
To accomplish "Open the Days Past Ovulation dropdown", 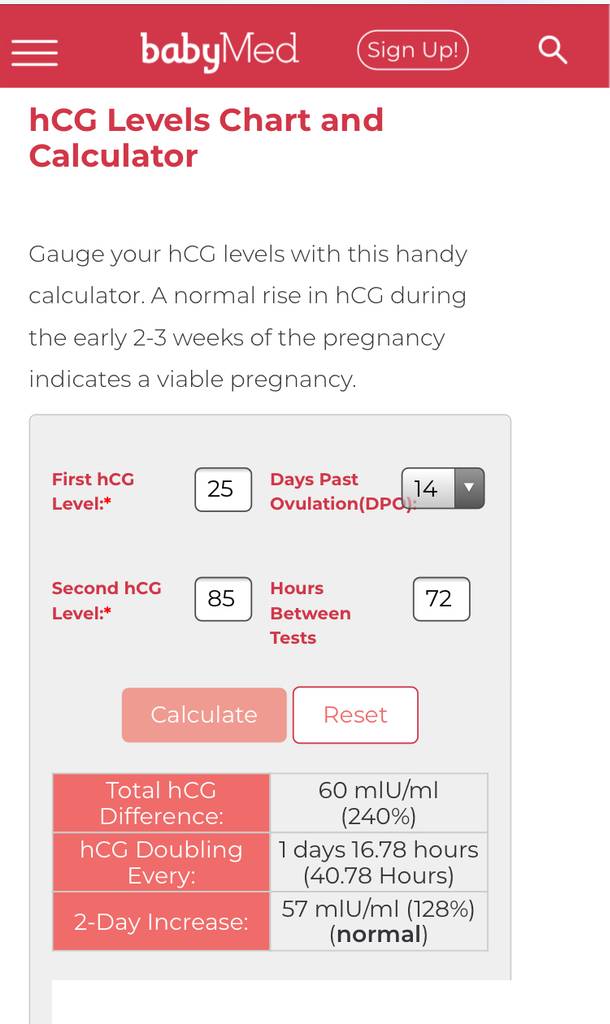I will [443, 489].
